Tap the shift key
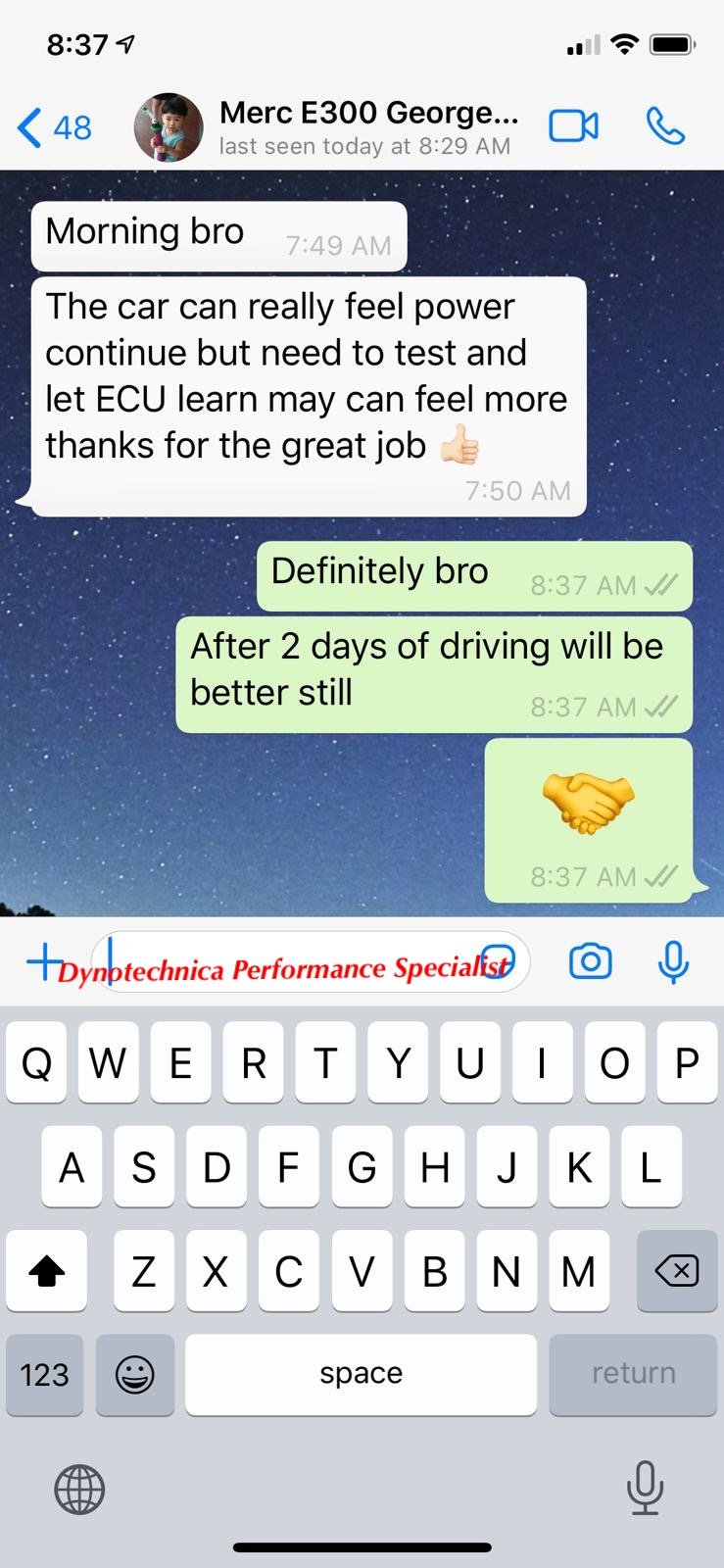Viewport: 724px width, 1568px height. click(x=46, y=1271)
